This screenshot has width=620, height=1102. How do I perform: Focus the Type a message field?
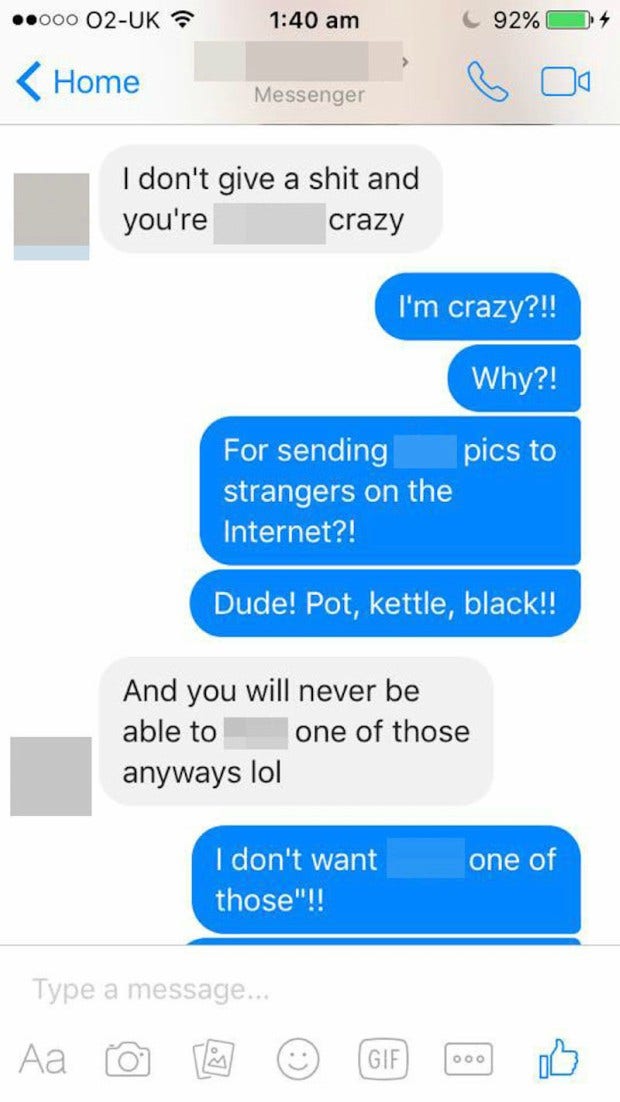[x=280, y=990]
